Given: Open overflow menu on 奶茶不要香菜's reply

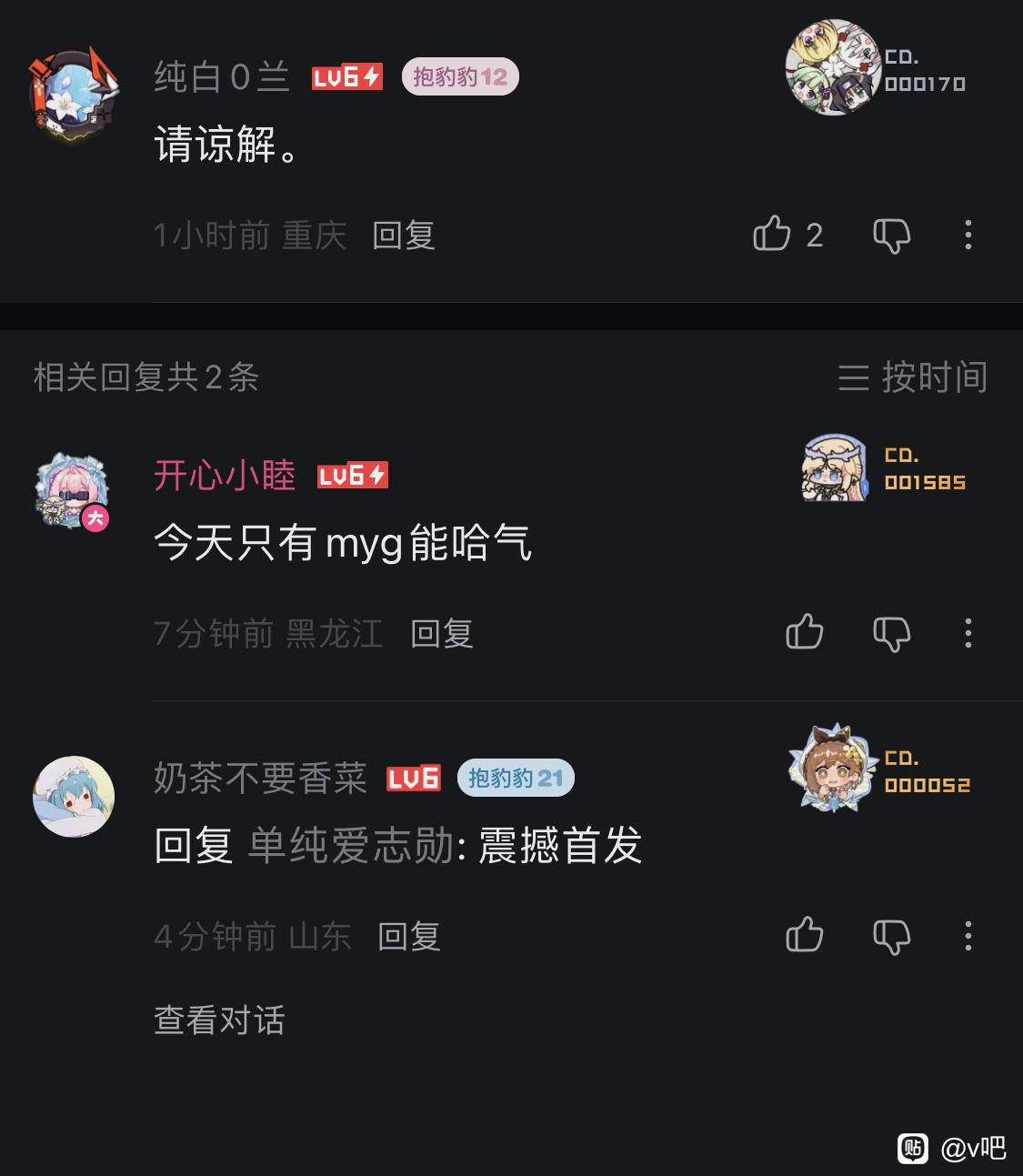Looking at the screenshot, I should tap(968, 936).
